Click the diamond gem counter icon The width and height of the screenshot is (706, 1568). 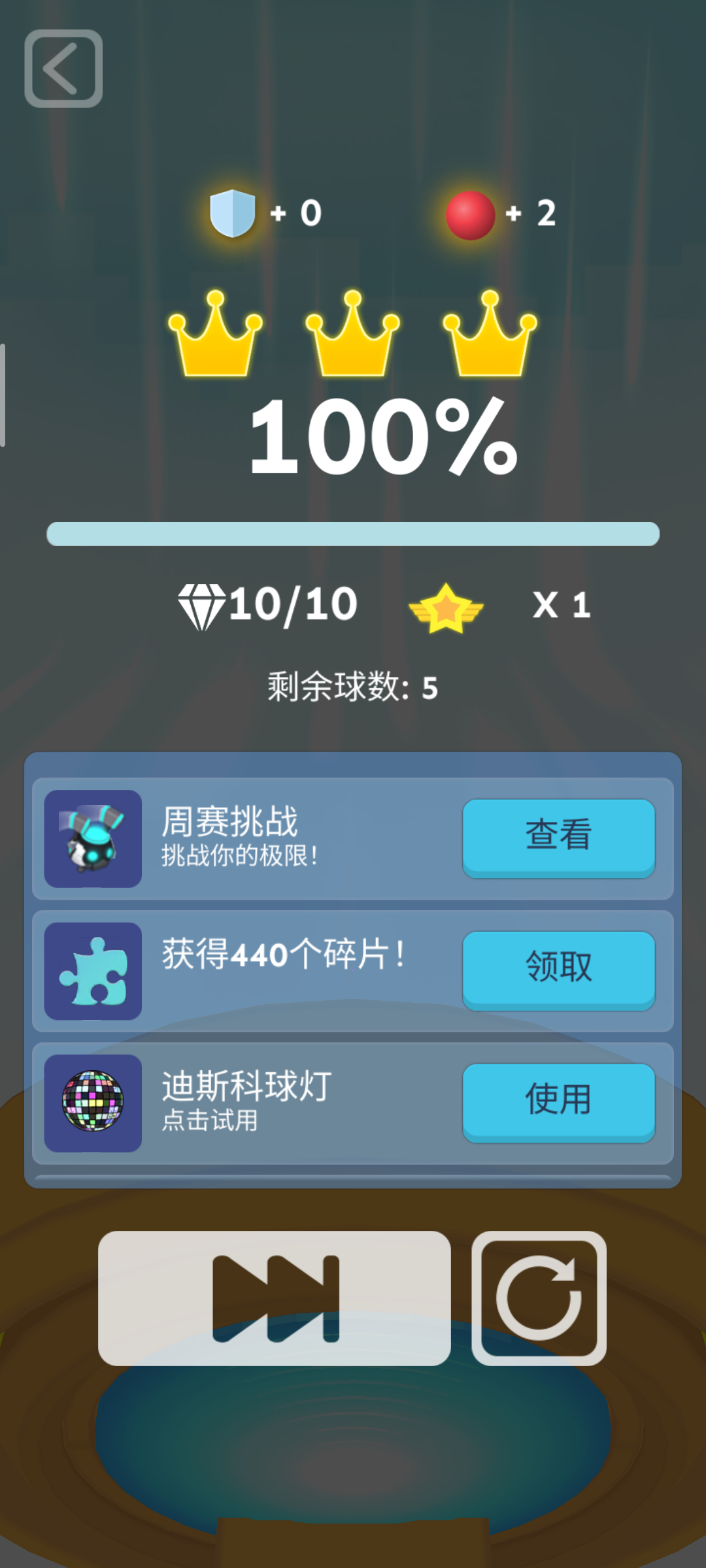click(x=201, y=606)
